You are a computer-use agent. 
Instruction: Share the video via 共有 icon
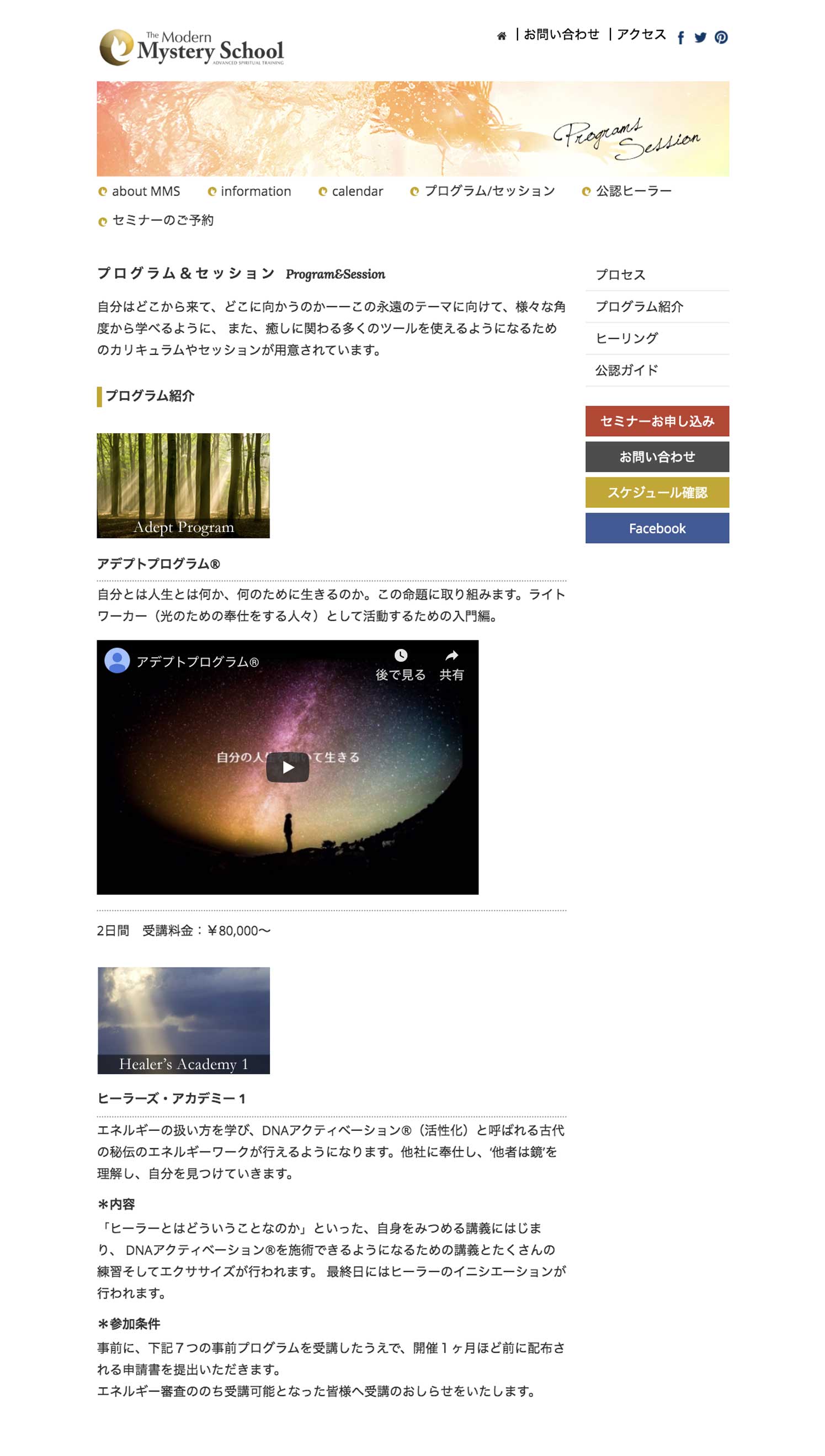(451, 665)
